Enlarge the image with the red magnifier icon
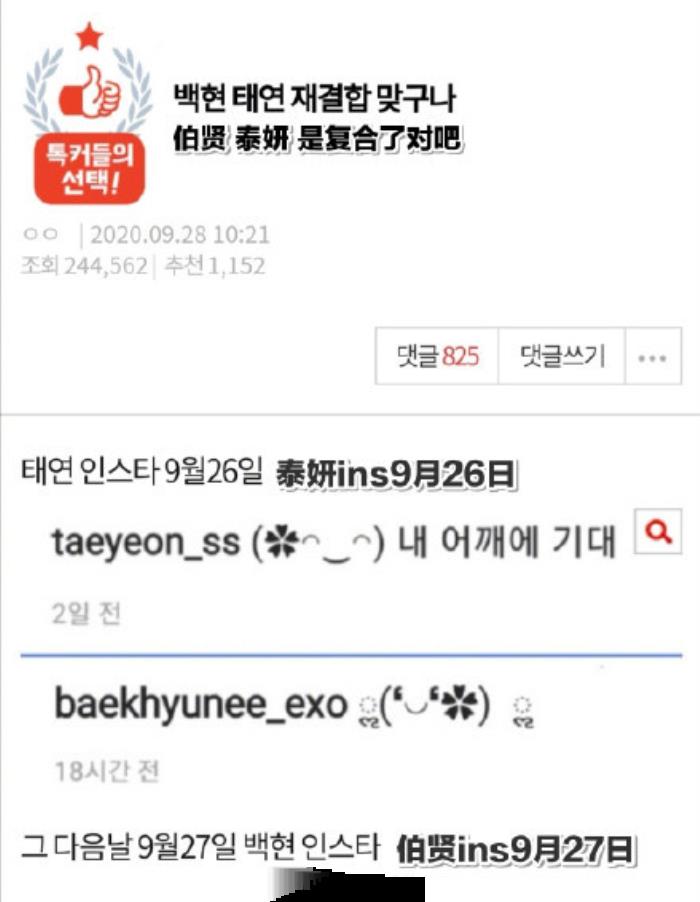Viewport: 700px width, 902px height. (659, 532)
